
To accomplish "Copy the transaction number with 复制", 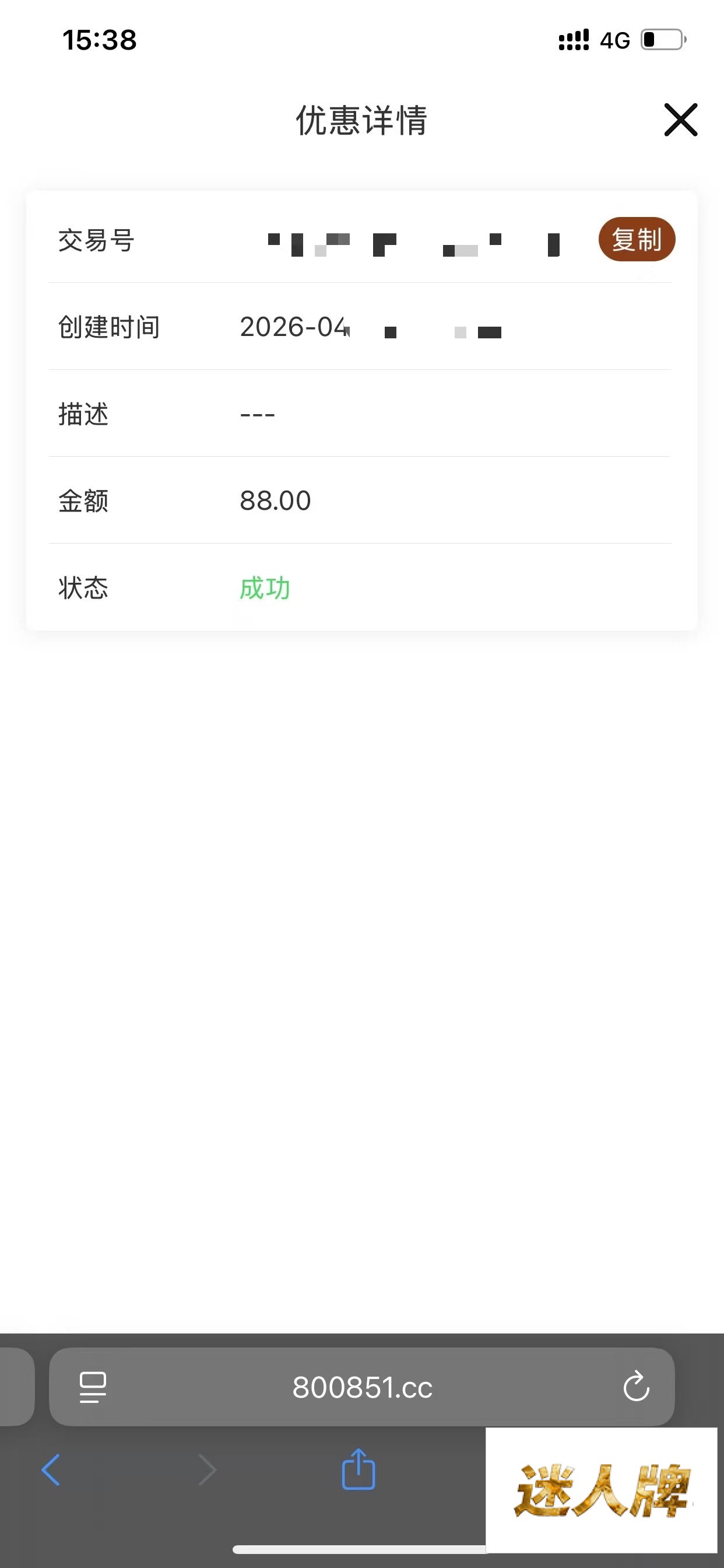I will pyautogui.click(x=637, y=239).
